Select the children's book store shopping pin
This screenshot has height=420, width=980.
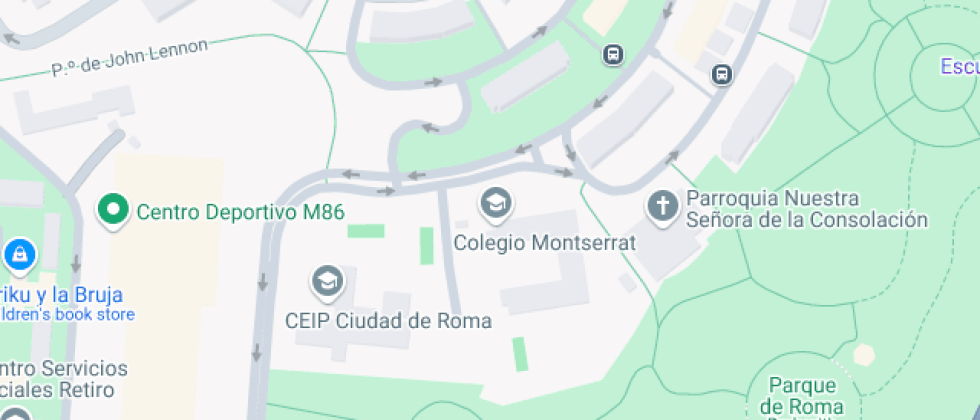coord(20,256)
